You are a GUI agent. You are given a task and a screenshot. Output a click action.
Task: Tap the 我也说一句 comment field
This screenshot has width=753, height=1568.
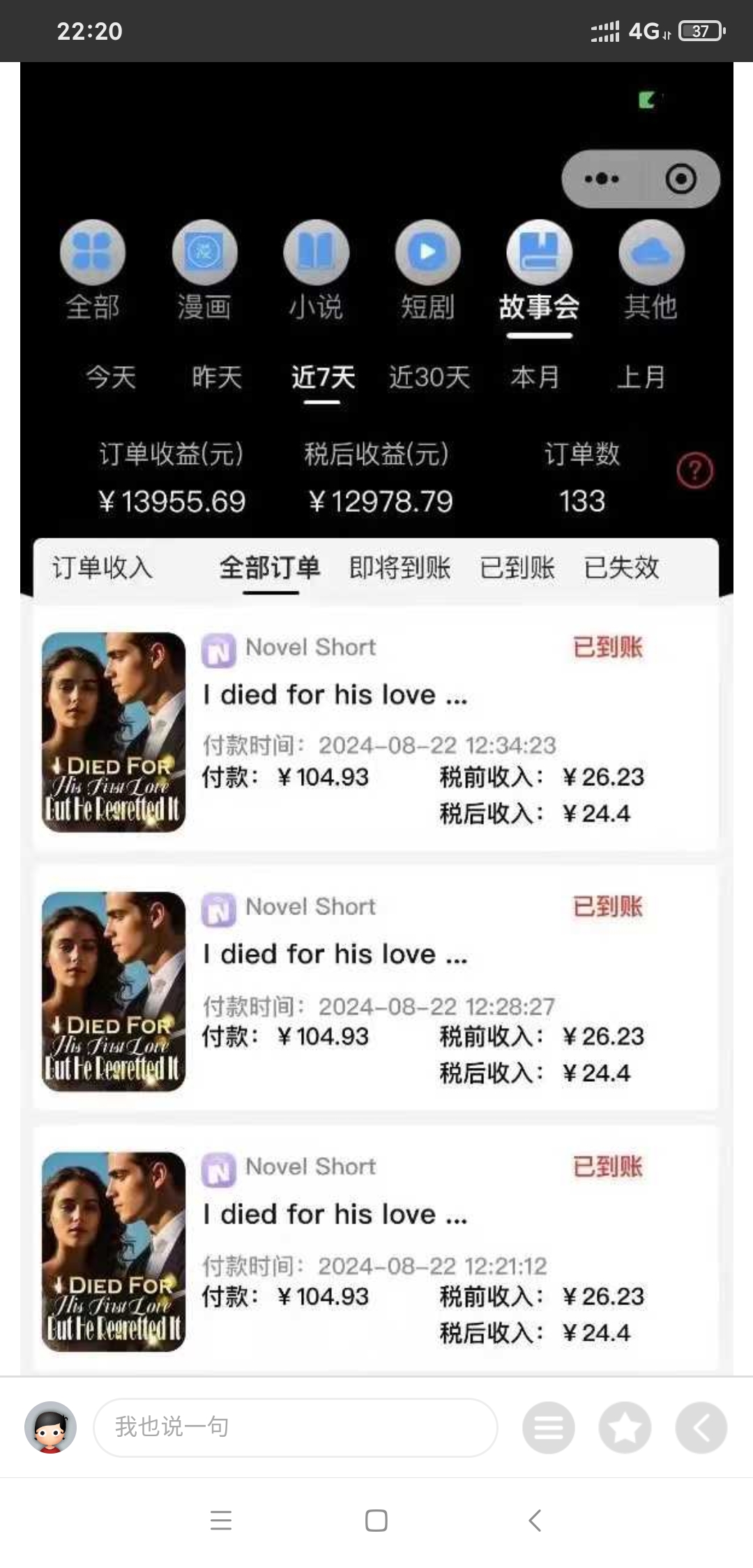coord(295,1427)
